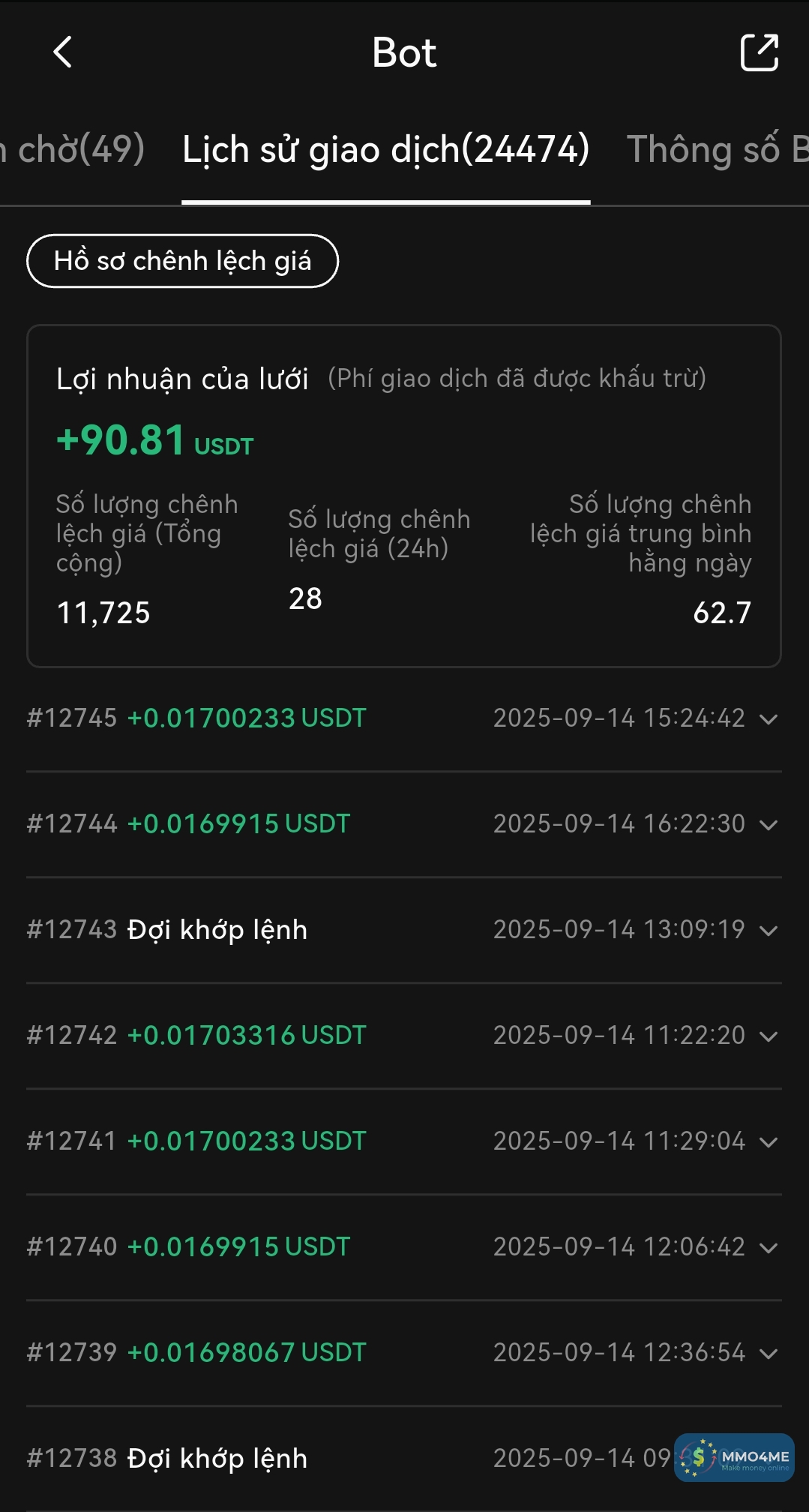Expand transaction #12740 details
Image resolution: width=809 pixels, height=1512 pixels.
pos(768,1248)
